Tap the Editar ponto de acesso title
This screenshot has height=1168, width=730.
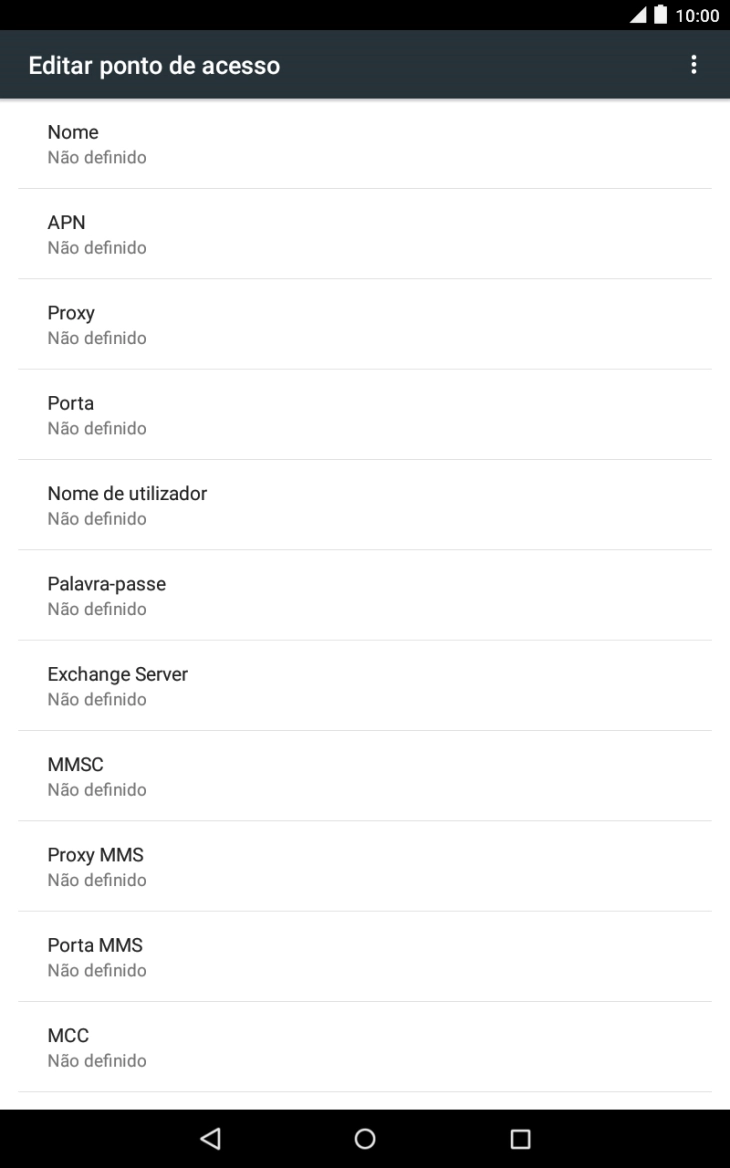pyautogui.click(x=153, y=65)
